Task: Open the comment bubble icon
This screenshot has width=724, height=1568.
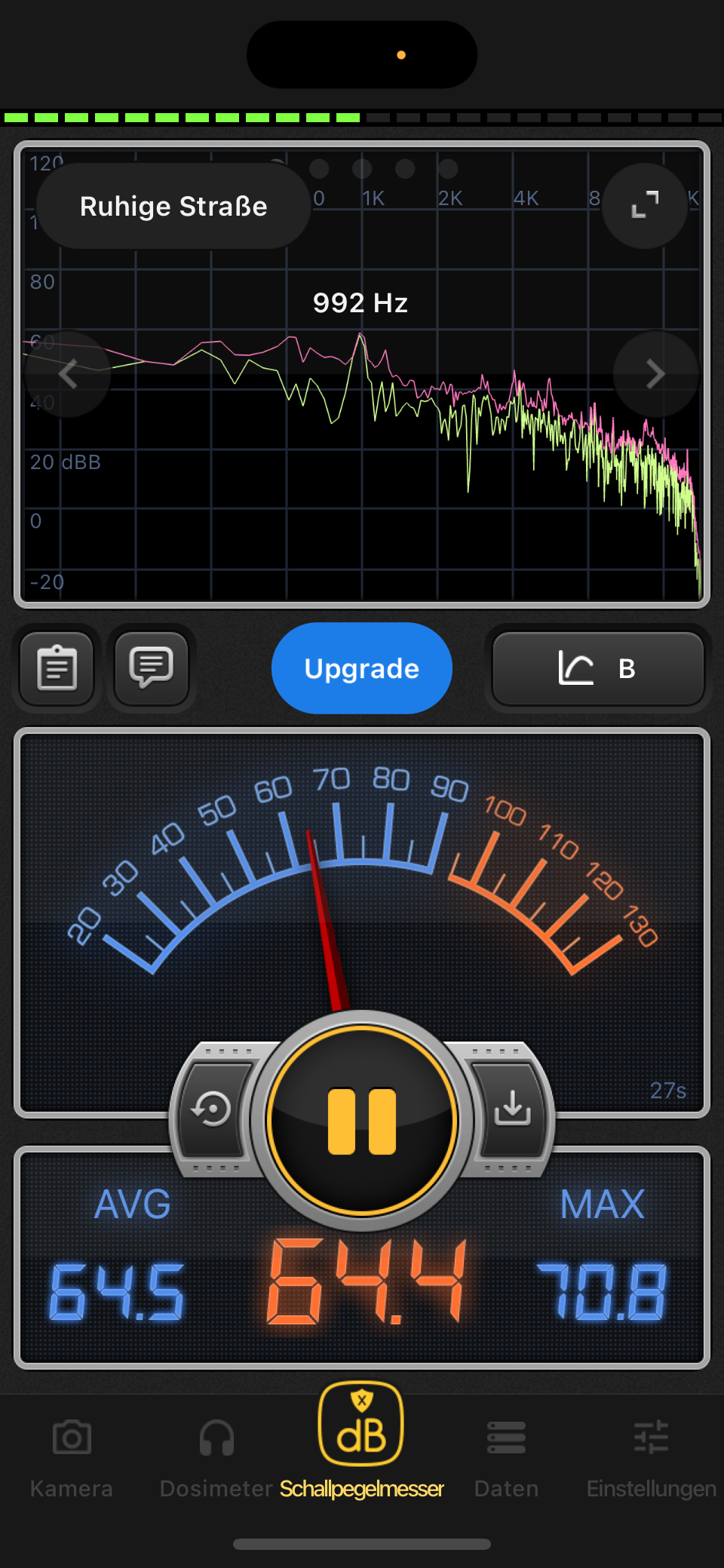Action: click(152, 668)
